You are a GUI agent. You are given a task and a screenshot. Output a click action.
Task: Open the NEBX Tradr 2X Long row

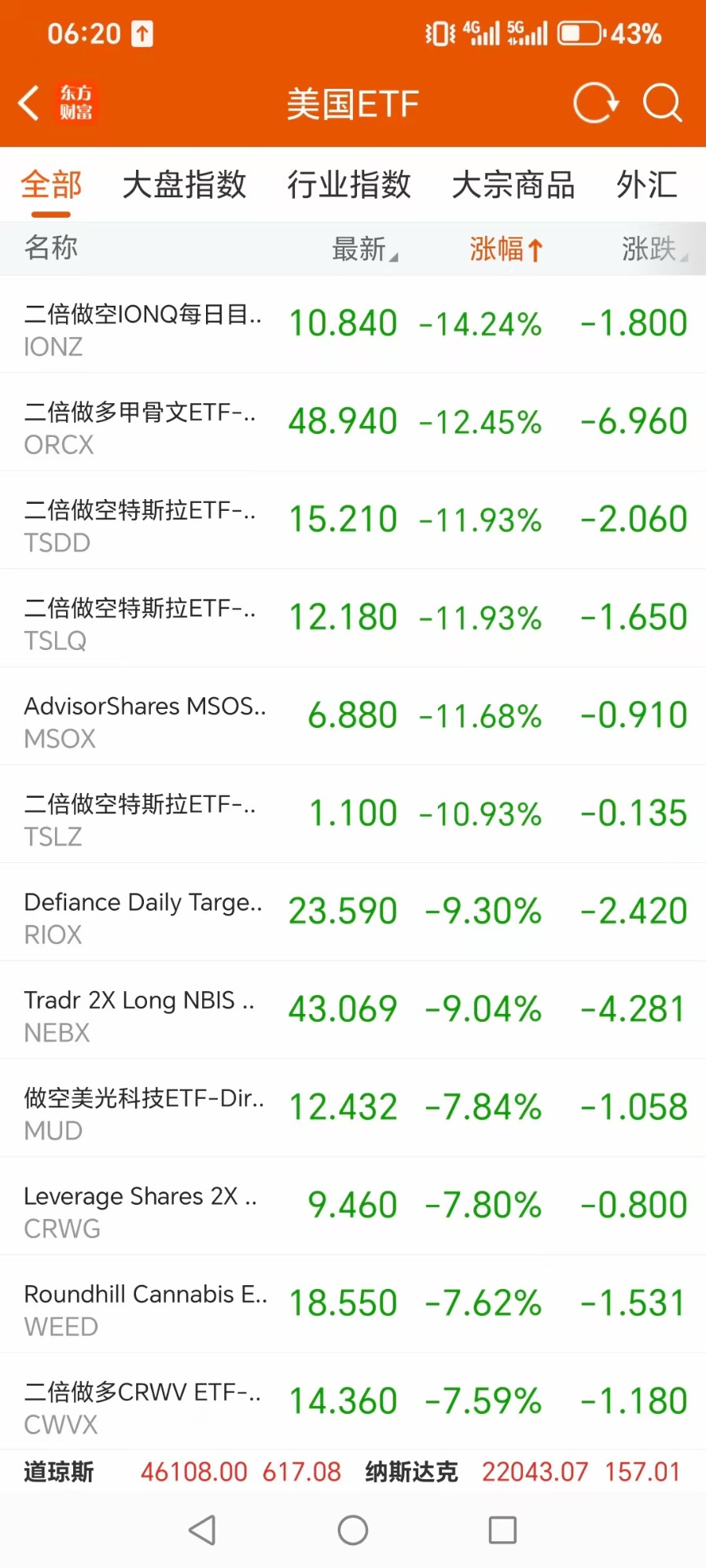click(x=353, y=1010)
